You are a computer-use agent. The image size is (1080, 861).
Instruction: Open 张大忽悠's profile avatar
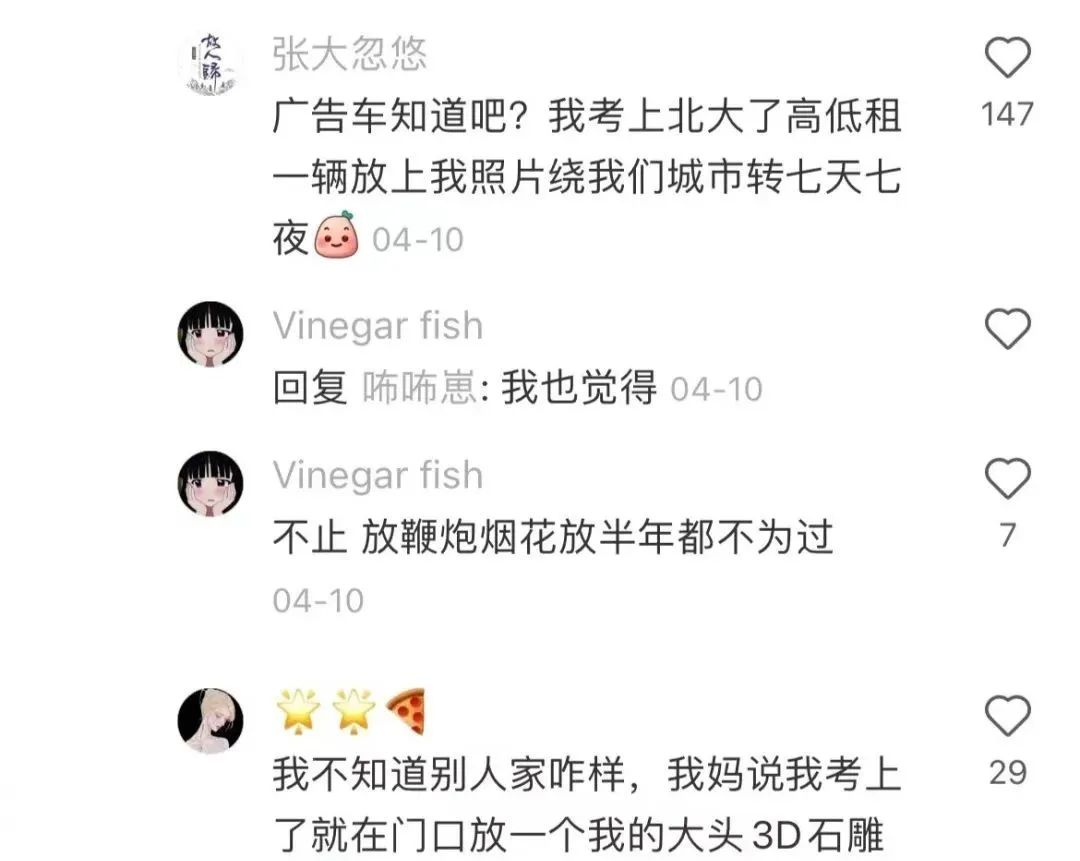click(210, 61)
